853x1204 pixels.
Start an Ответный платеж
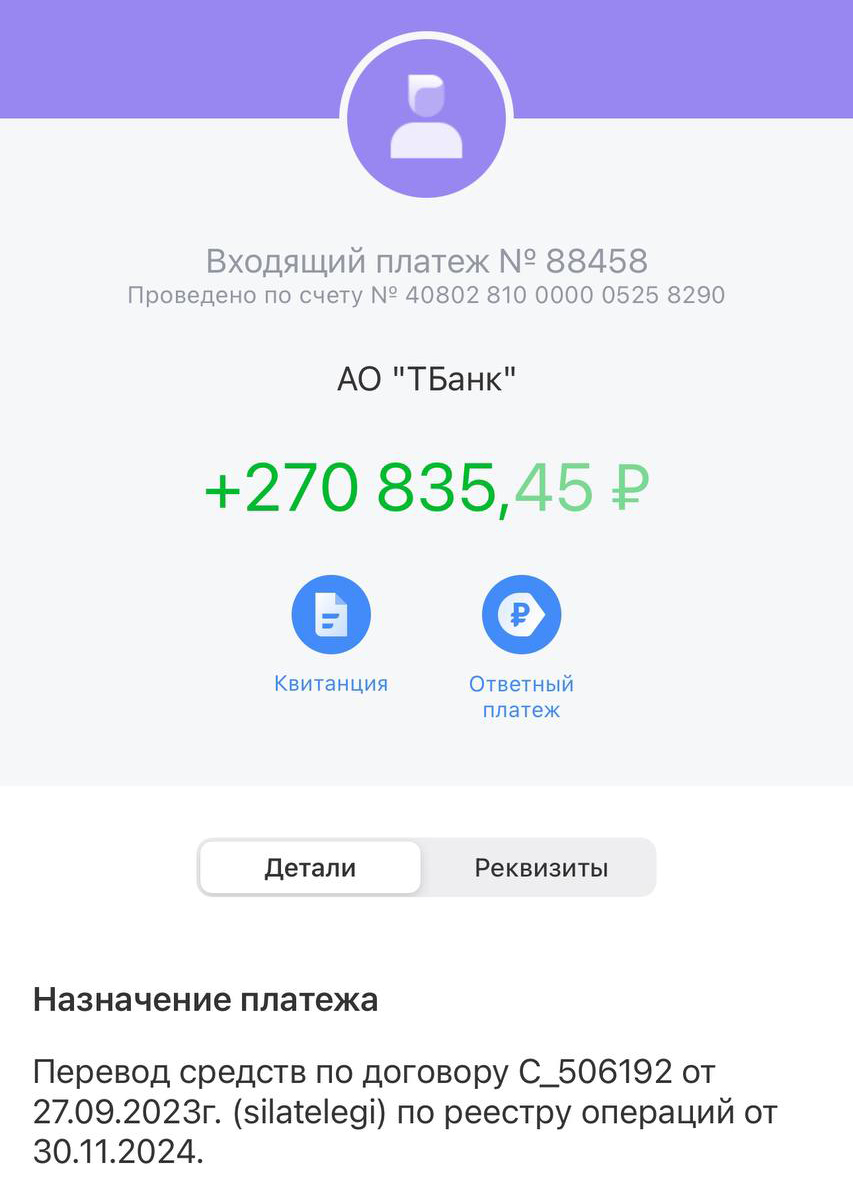pyautogui.click(x=521, y=615)
